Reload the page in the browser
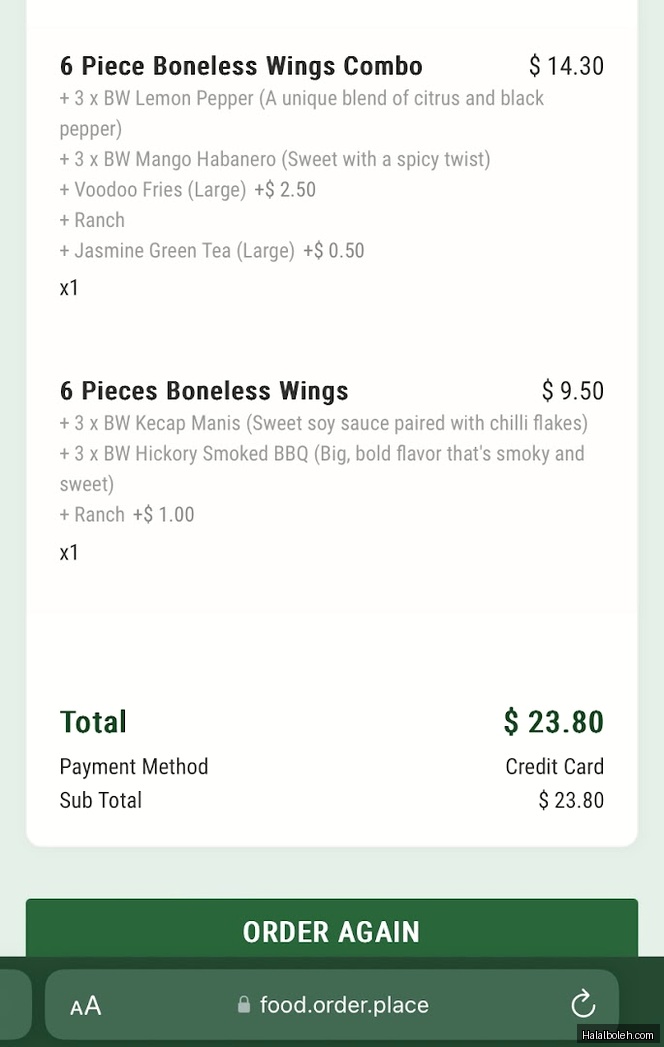 [582, 1004]
